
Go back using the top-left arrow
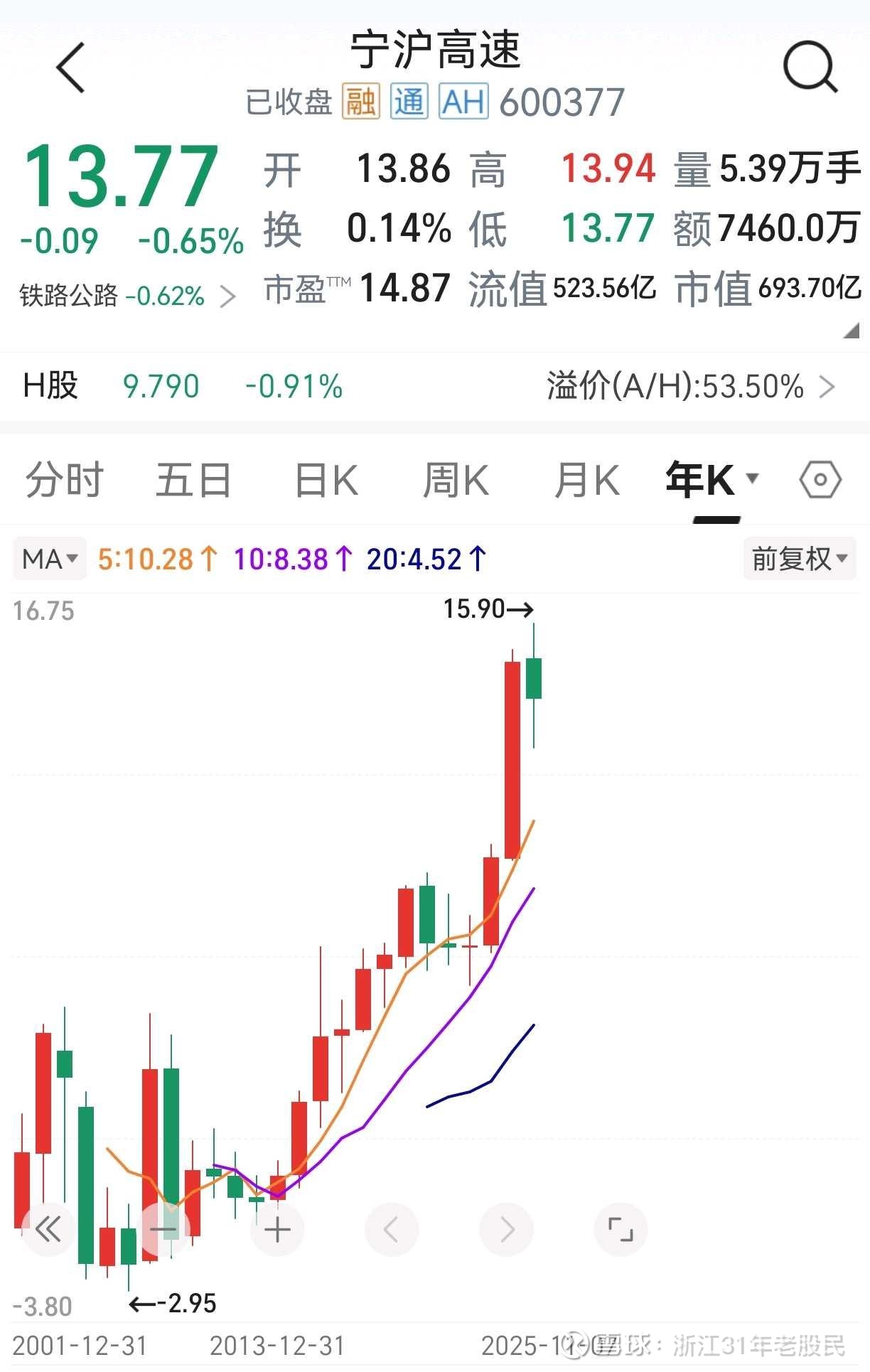[x=71, y=68]
